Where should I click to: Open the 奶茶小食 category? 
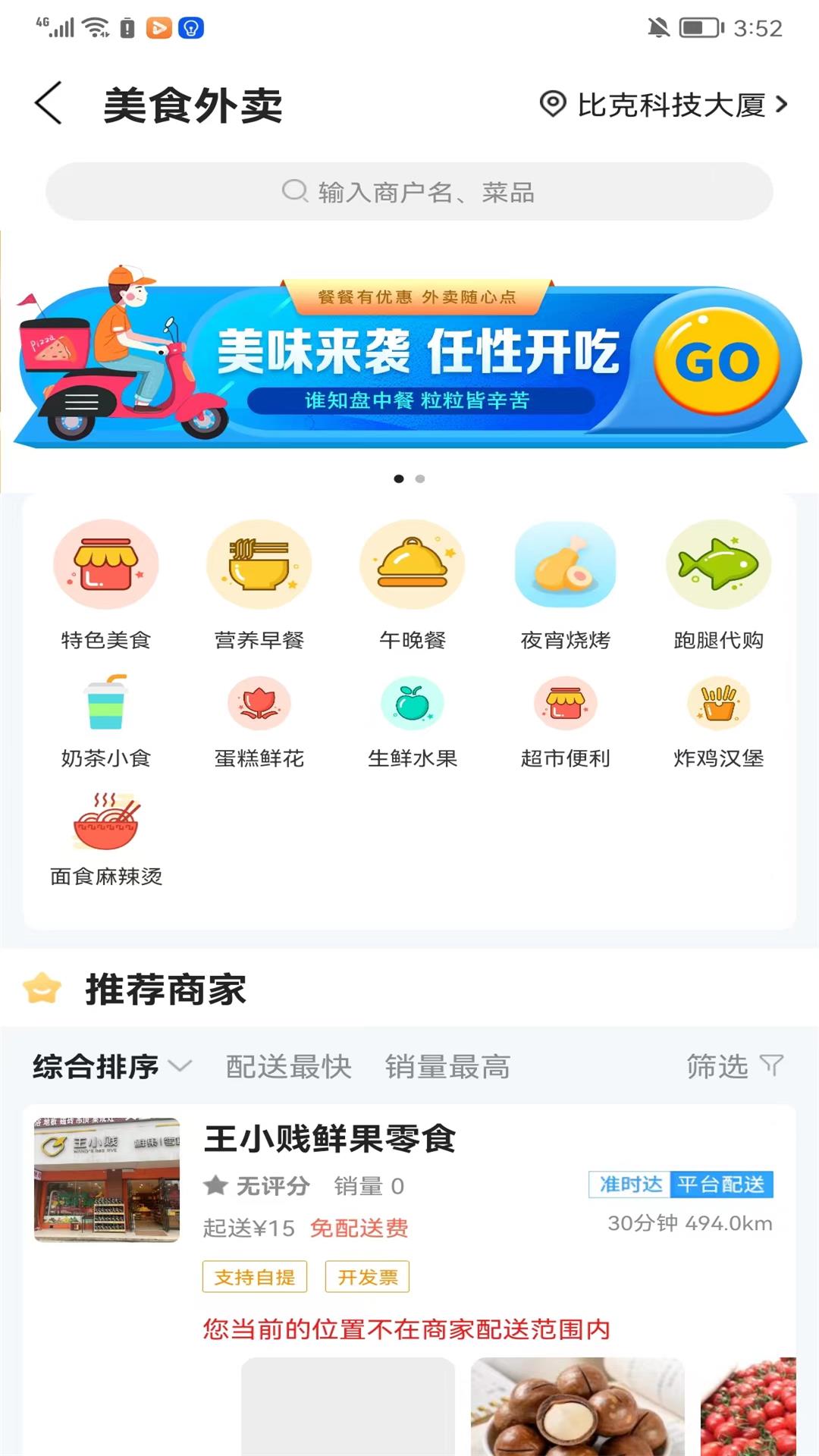[x=106, y=722]
